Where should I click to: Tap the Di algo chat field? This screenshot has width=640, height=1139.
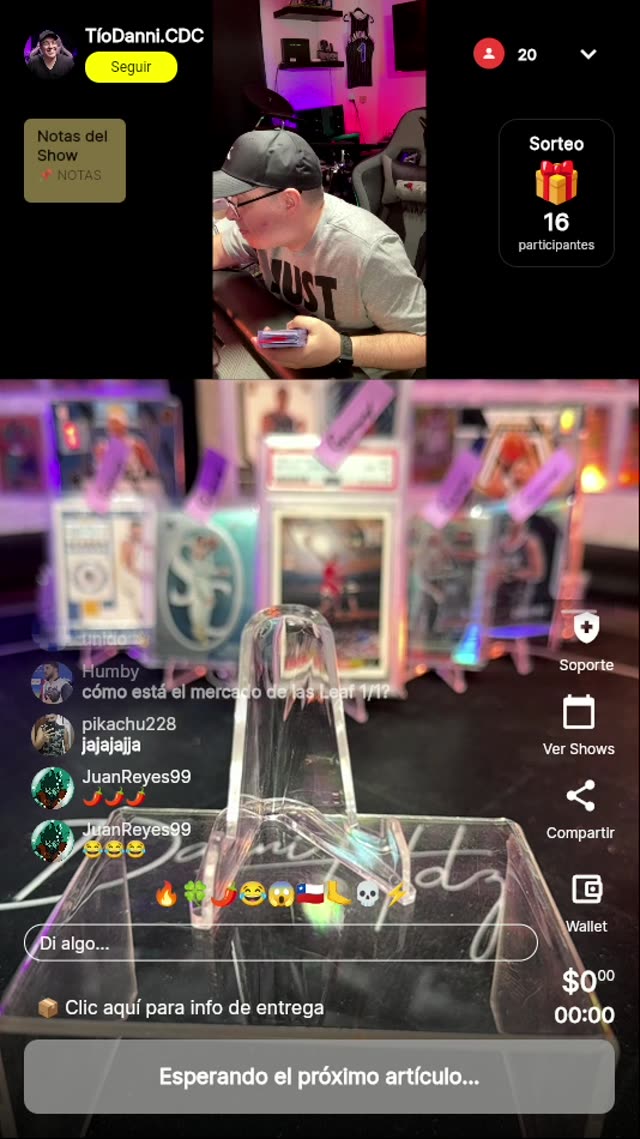280,943
